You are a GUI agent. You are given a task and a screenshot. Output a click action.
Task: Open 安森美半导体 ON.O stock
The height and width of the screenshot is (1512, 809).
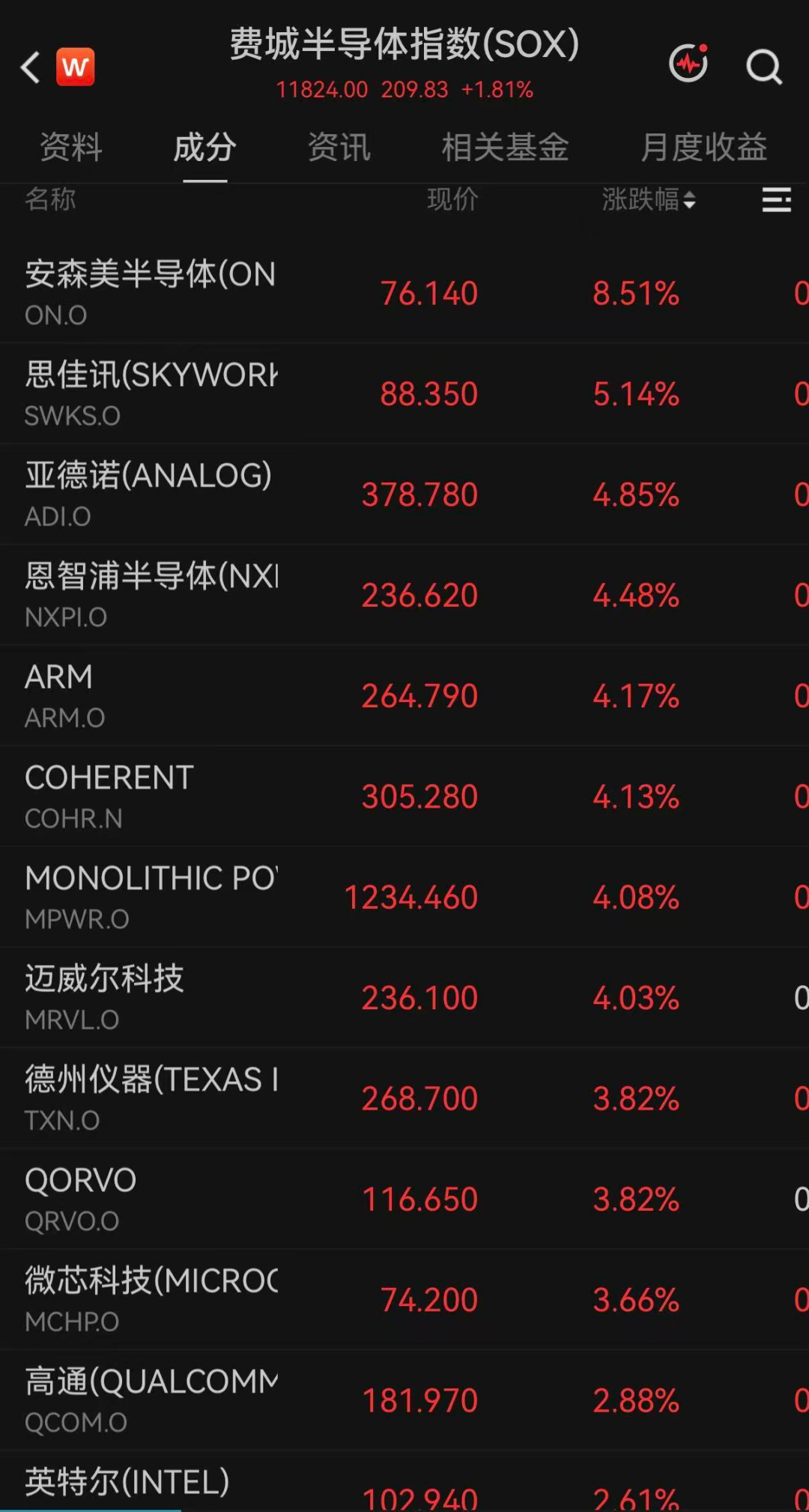404,293
